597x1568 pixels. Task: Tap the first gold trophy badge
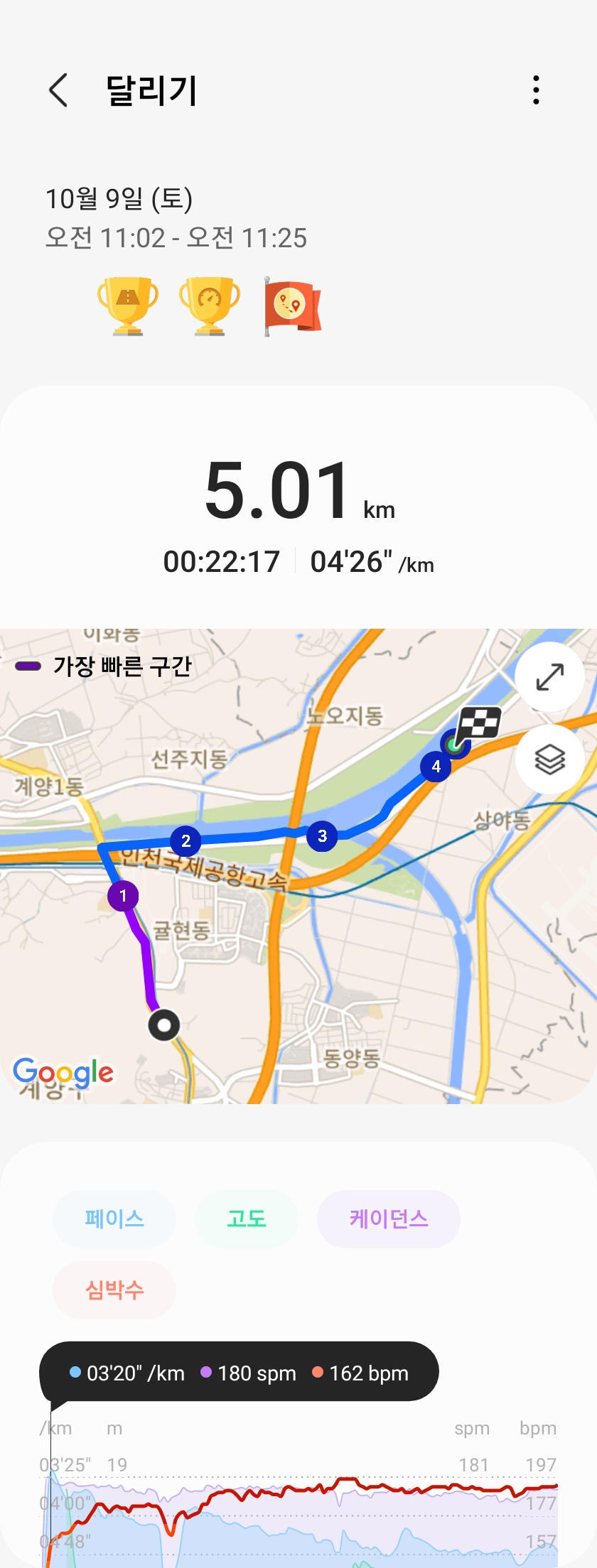(x=128, y=306)
